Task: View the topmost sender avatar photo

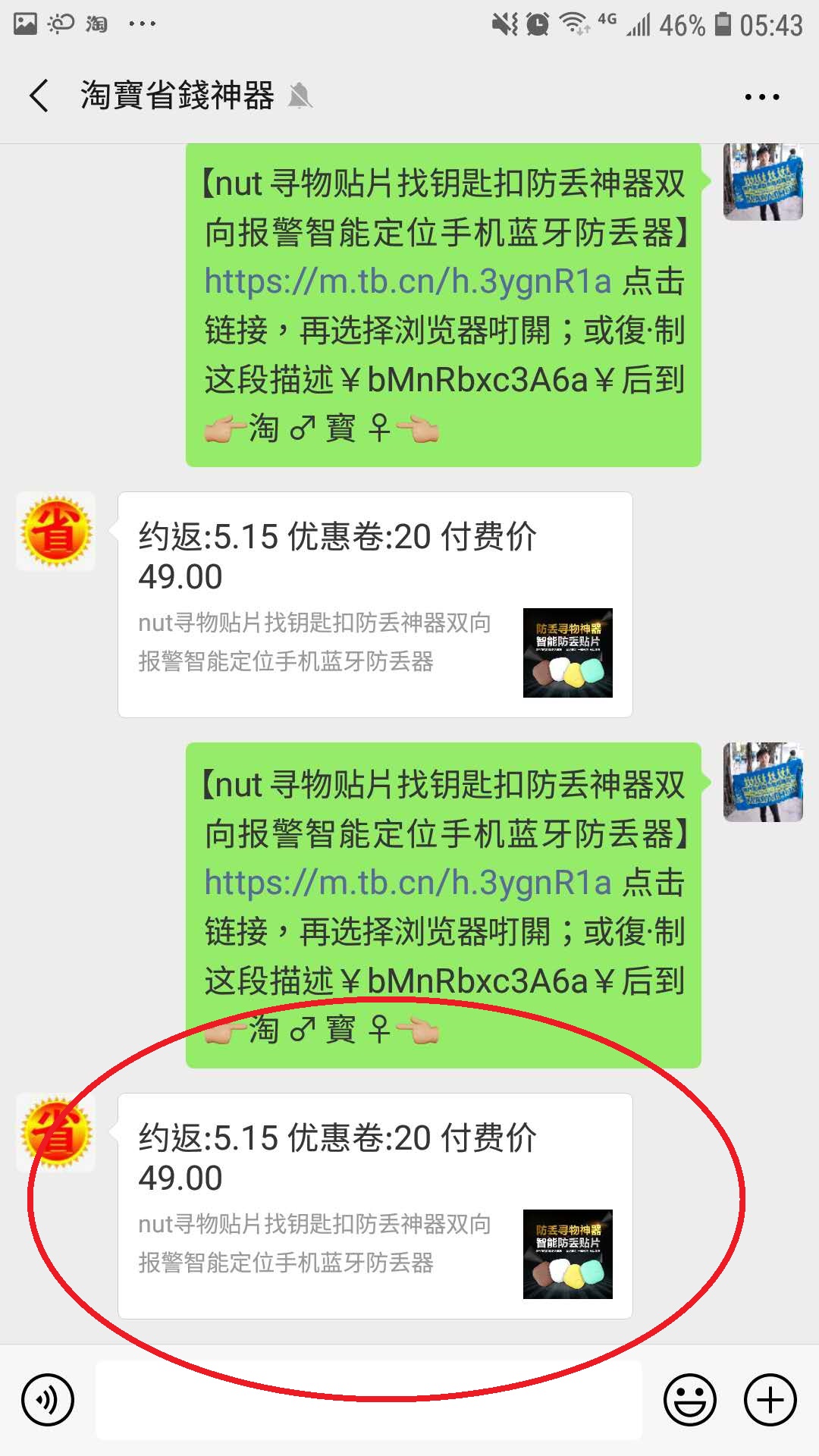Action: point(763,181)
